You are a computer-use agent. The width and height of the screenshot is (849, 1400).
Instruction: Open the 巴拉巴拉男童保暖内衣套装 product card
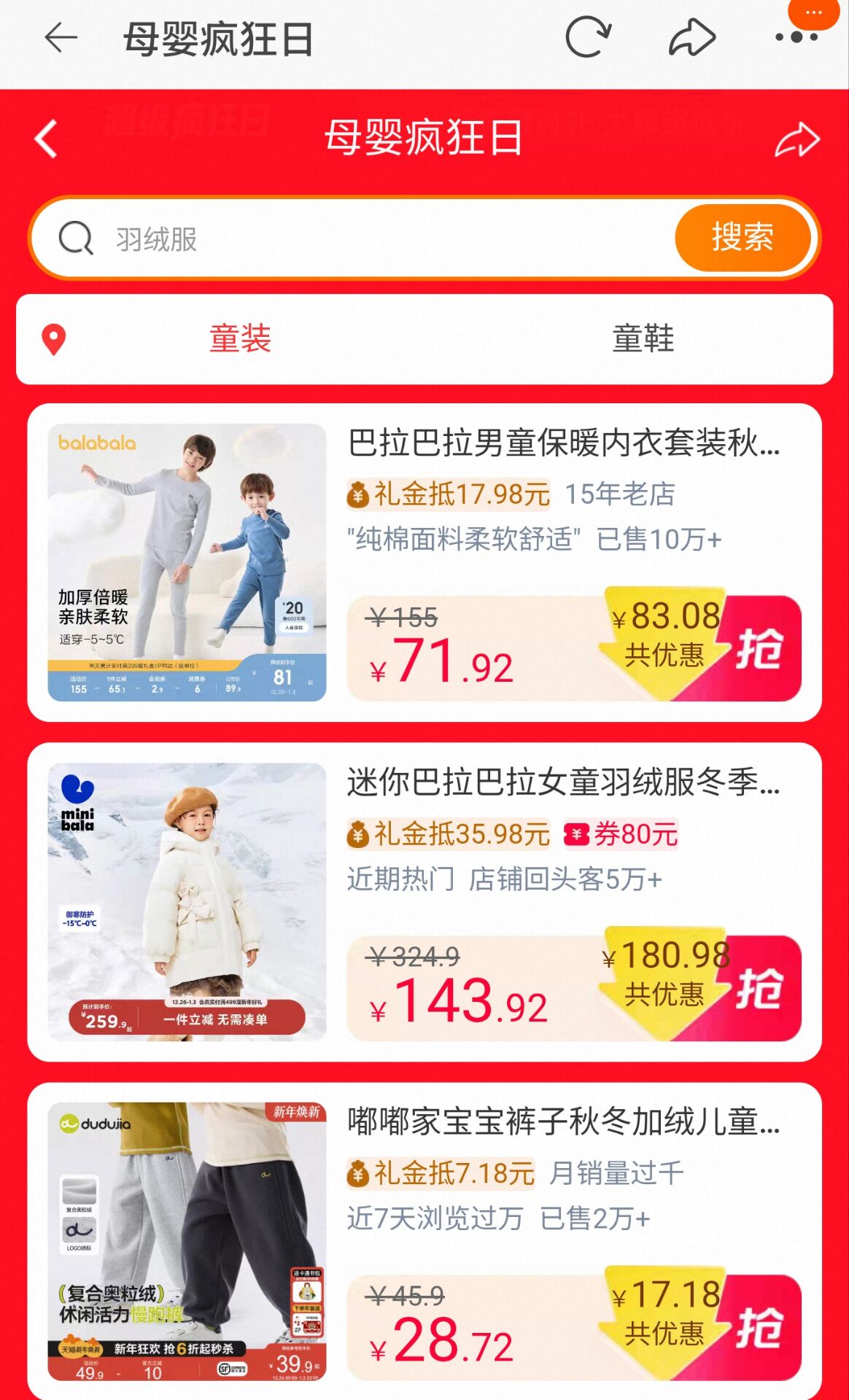pos(563,443)
